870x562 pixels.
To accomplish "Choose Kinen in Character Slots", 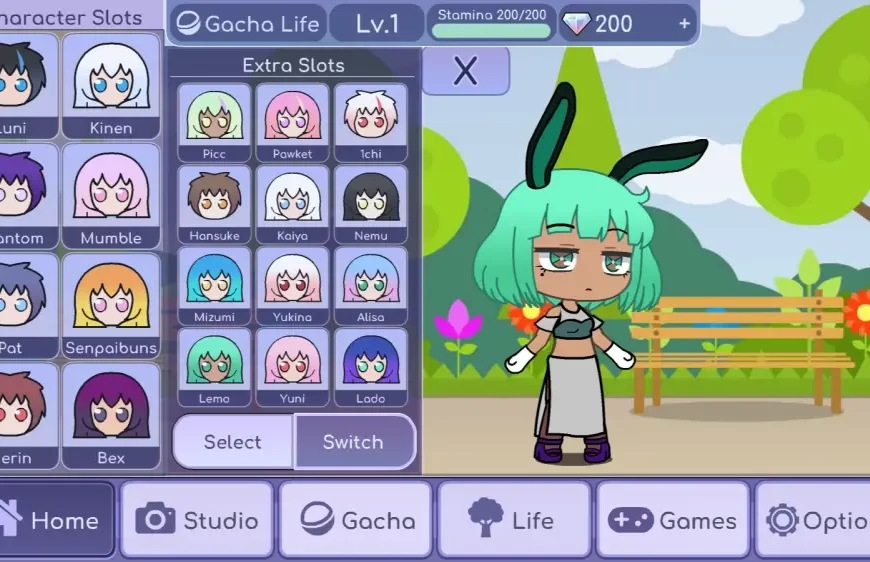I will coord(111,86).
